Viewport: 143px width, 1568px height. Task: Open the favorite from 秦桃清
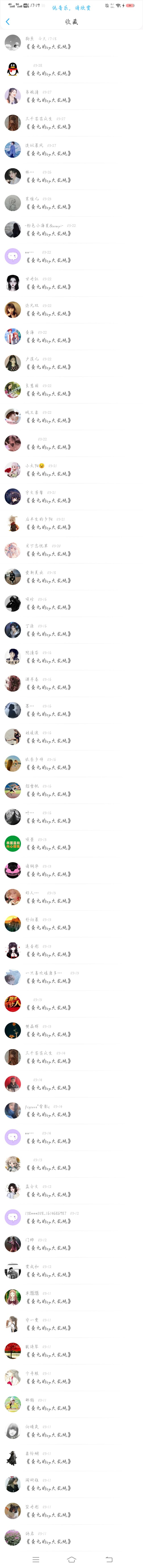49,100
